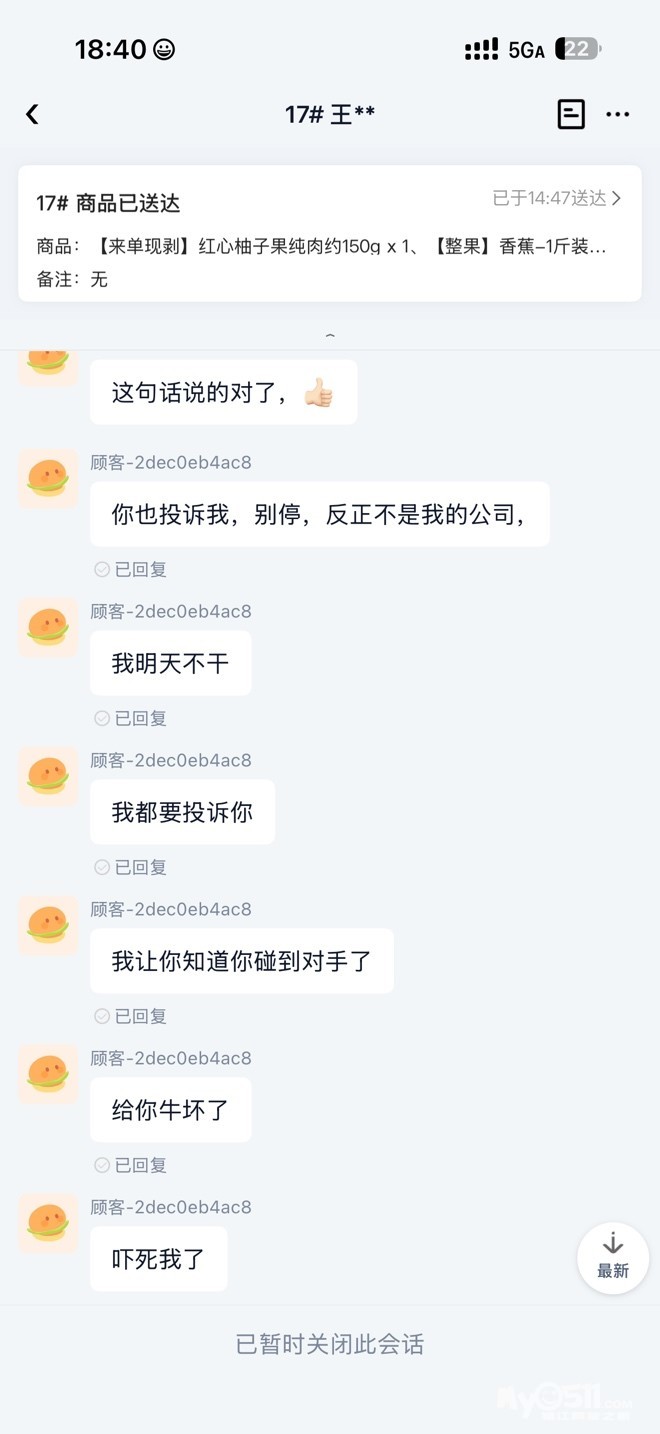The height and width of the screenshot is (1434, 660).
Task: Collapse the order card with the small chevron
Action: 330,336
